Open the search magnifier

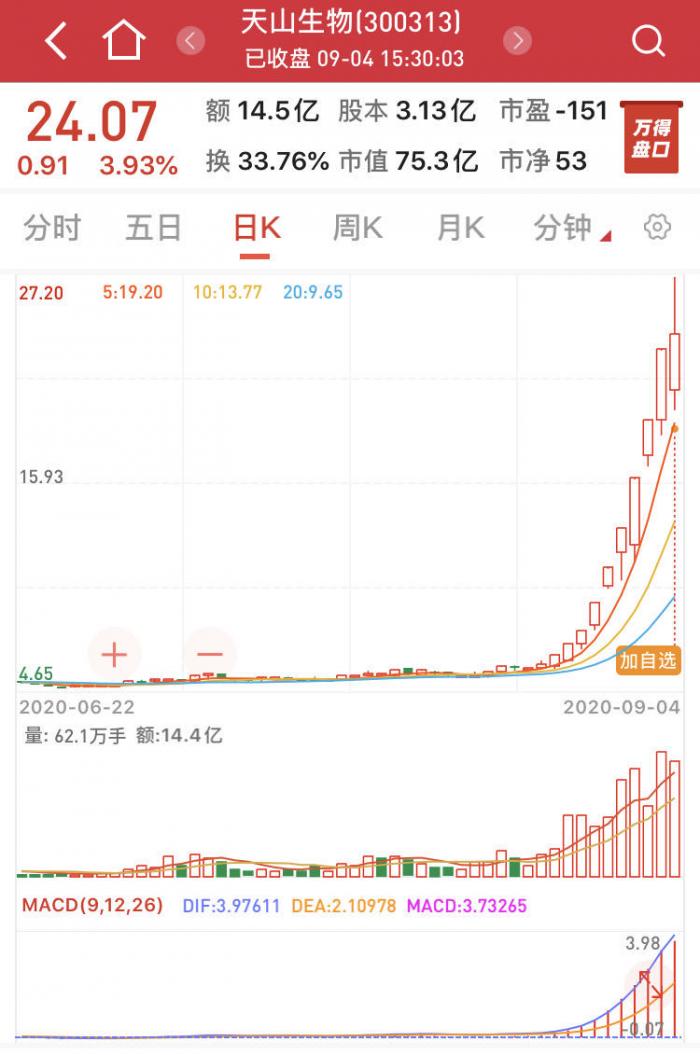(648, 41)
